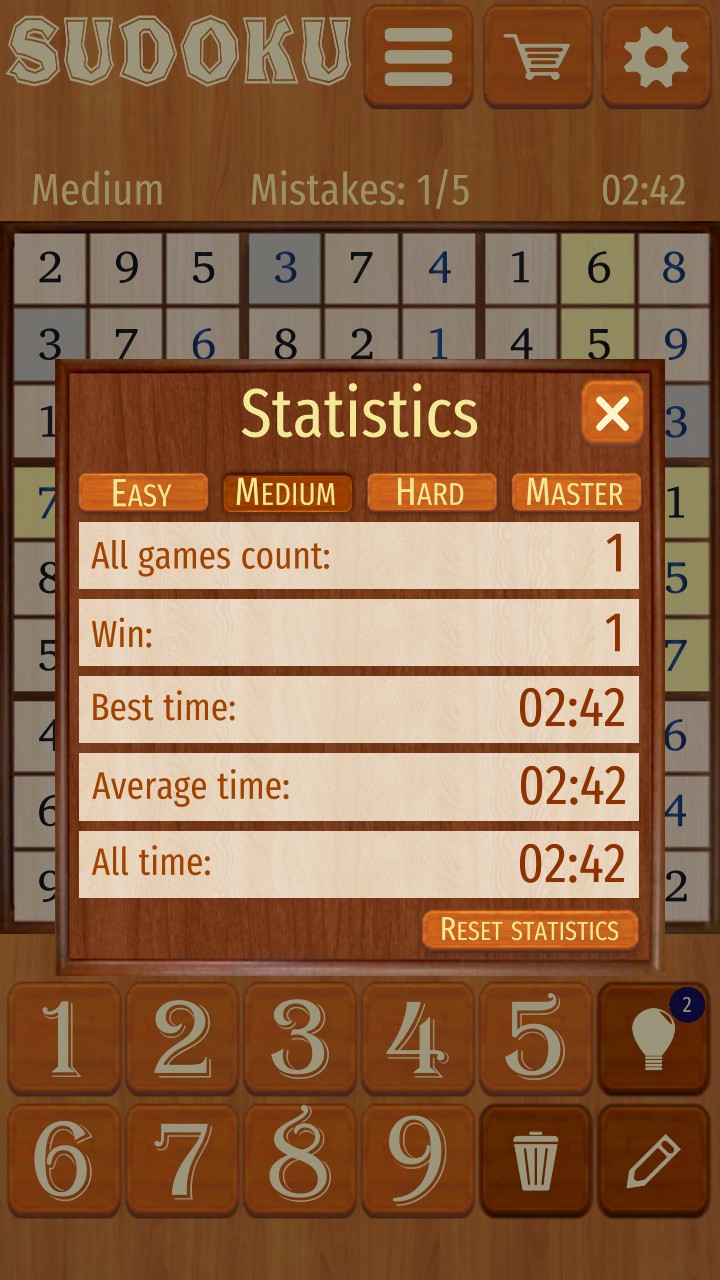Tap Reset statistics button
The image size is (720, 1280).
[x=530, y=929]
